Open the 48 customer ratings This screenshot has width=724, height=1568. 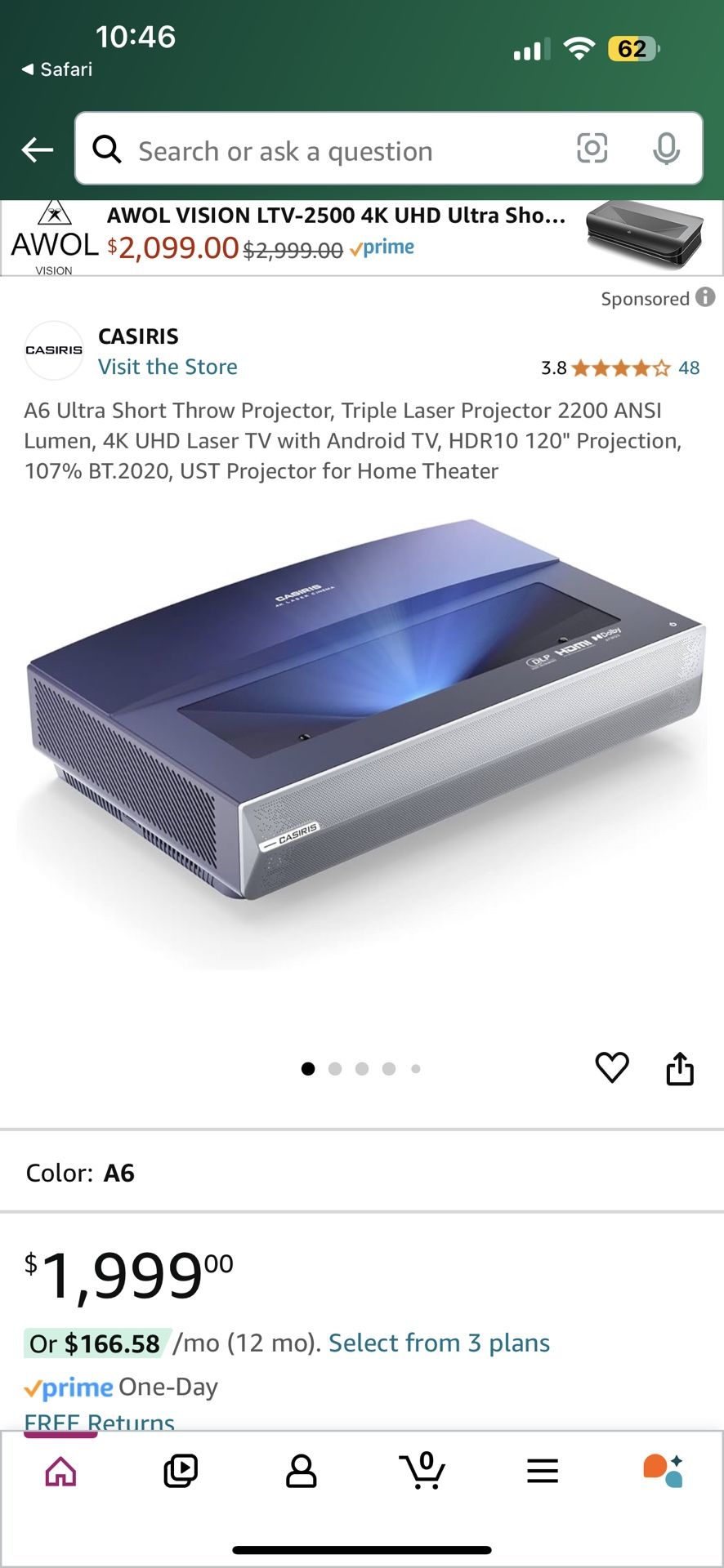pos(688,367)
